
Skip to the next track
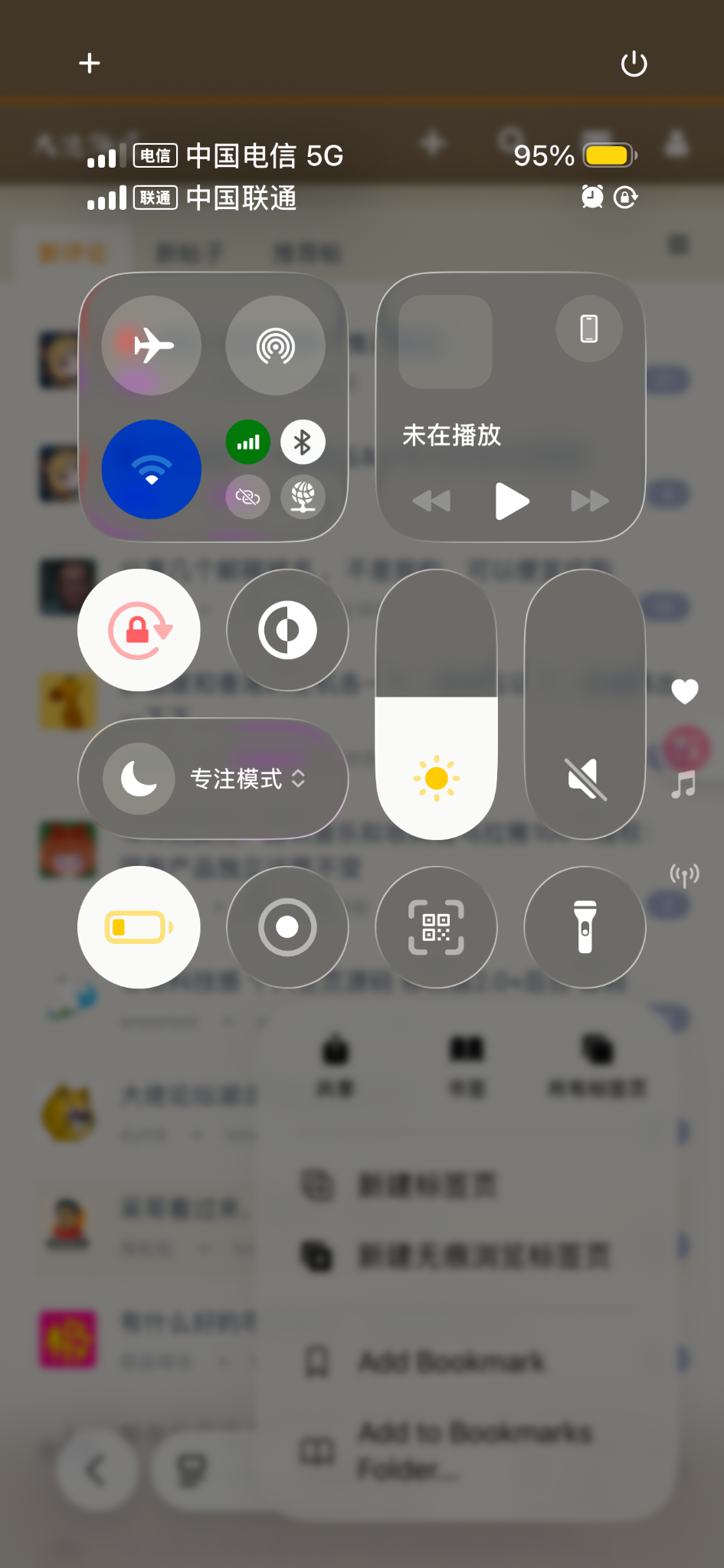[589, 501]
